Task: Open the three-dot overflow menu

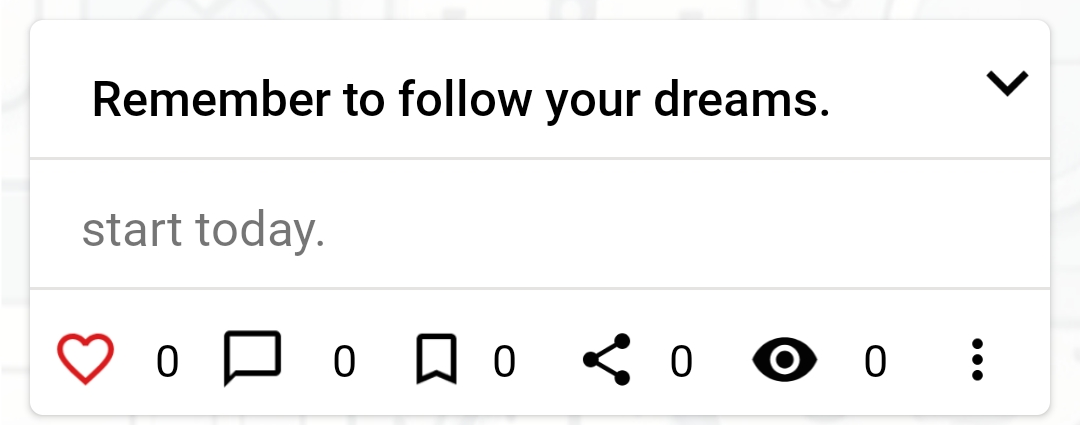Action: 978,360
